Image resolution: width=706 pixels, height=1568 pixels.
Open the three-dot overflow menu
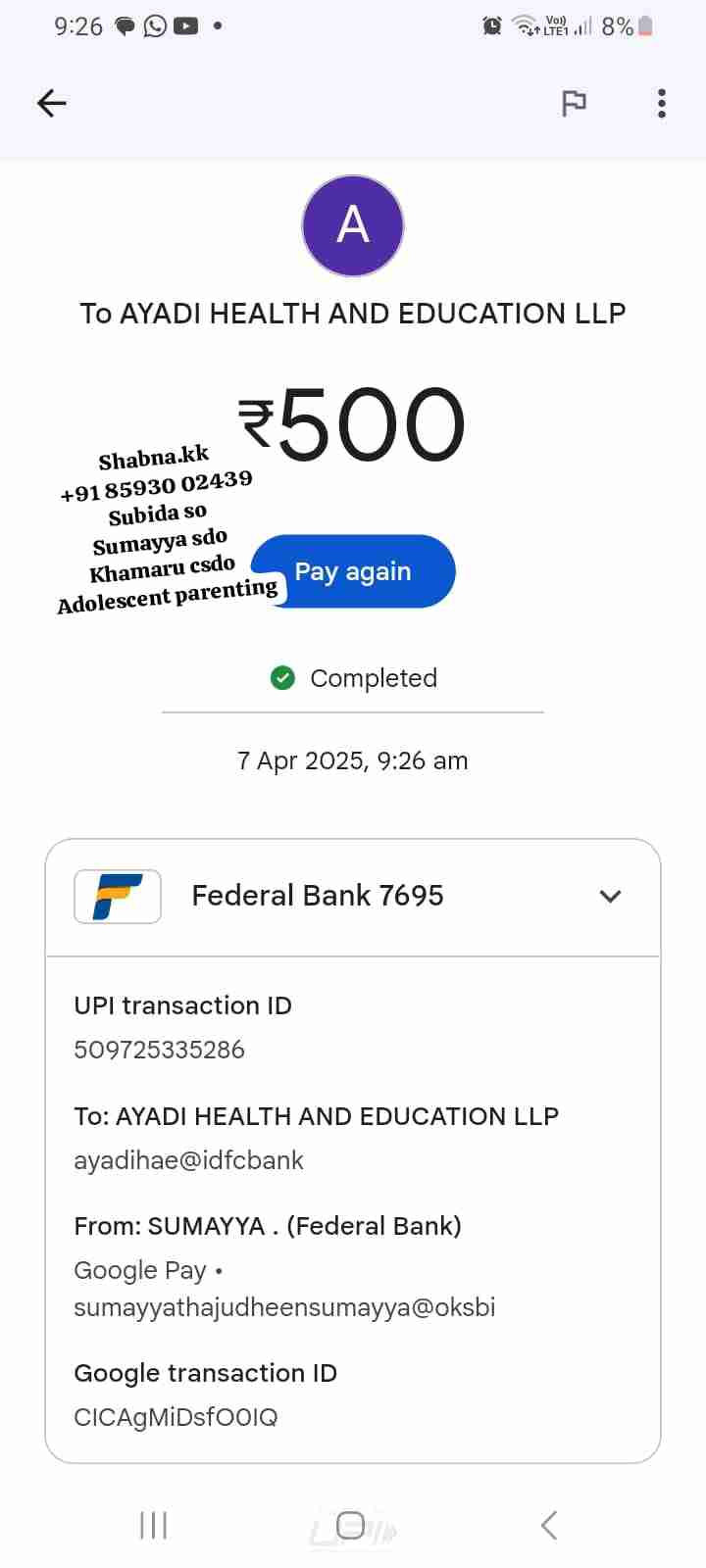click(x=662, y=103)
